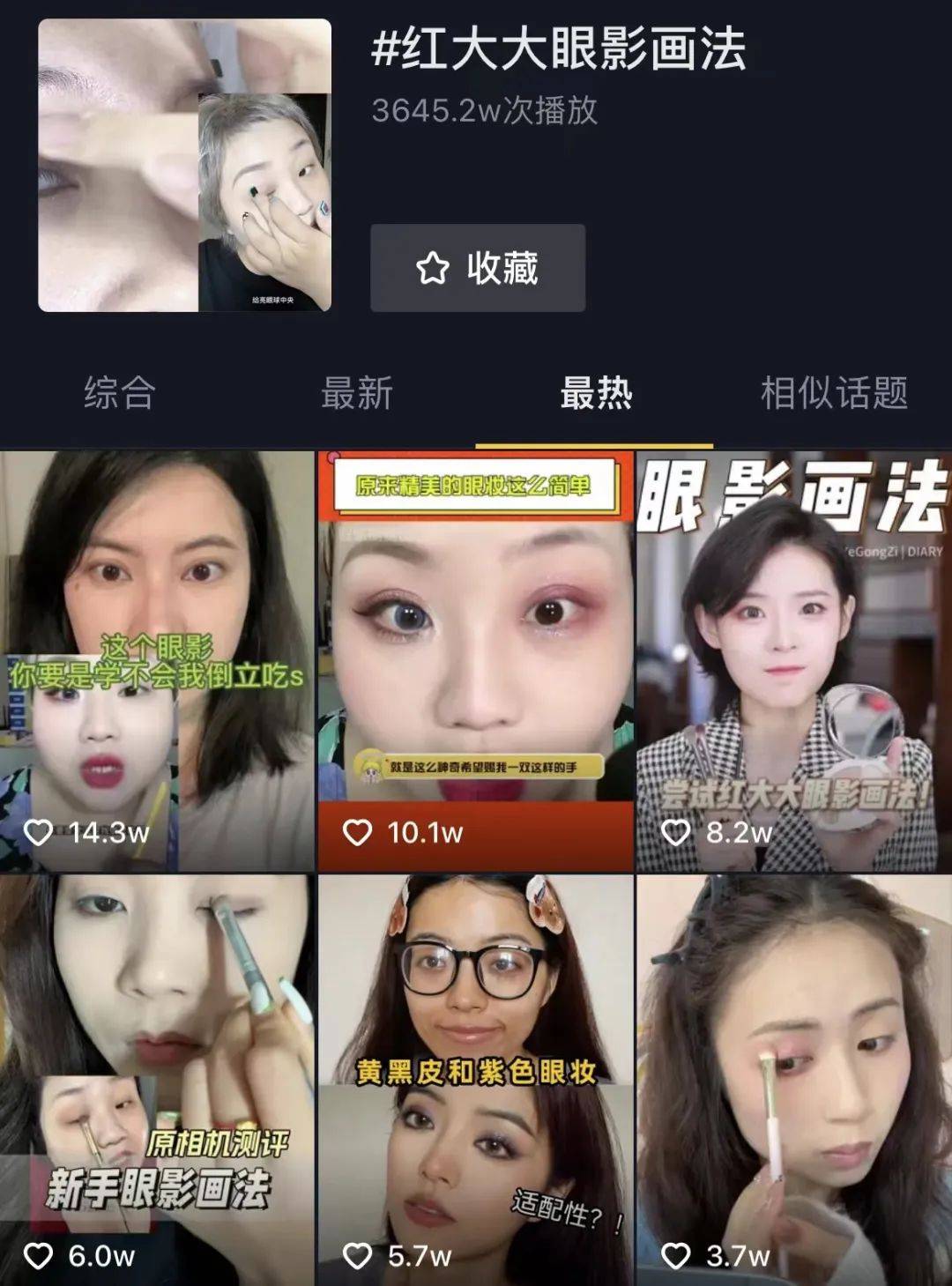This screenshot has width=952, height=1286.
Task: Open the video with 3.7w likes
Action: click(x=793, y=1080)
